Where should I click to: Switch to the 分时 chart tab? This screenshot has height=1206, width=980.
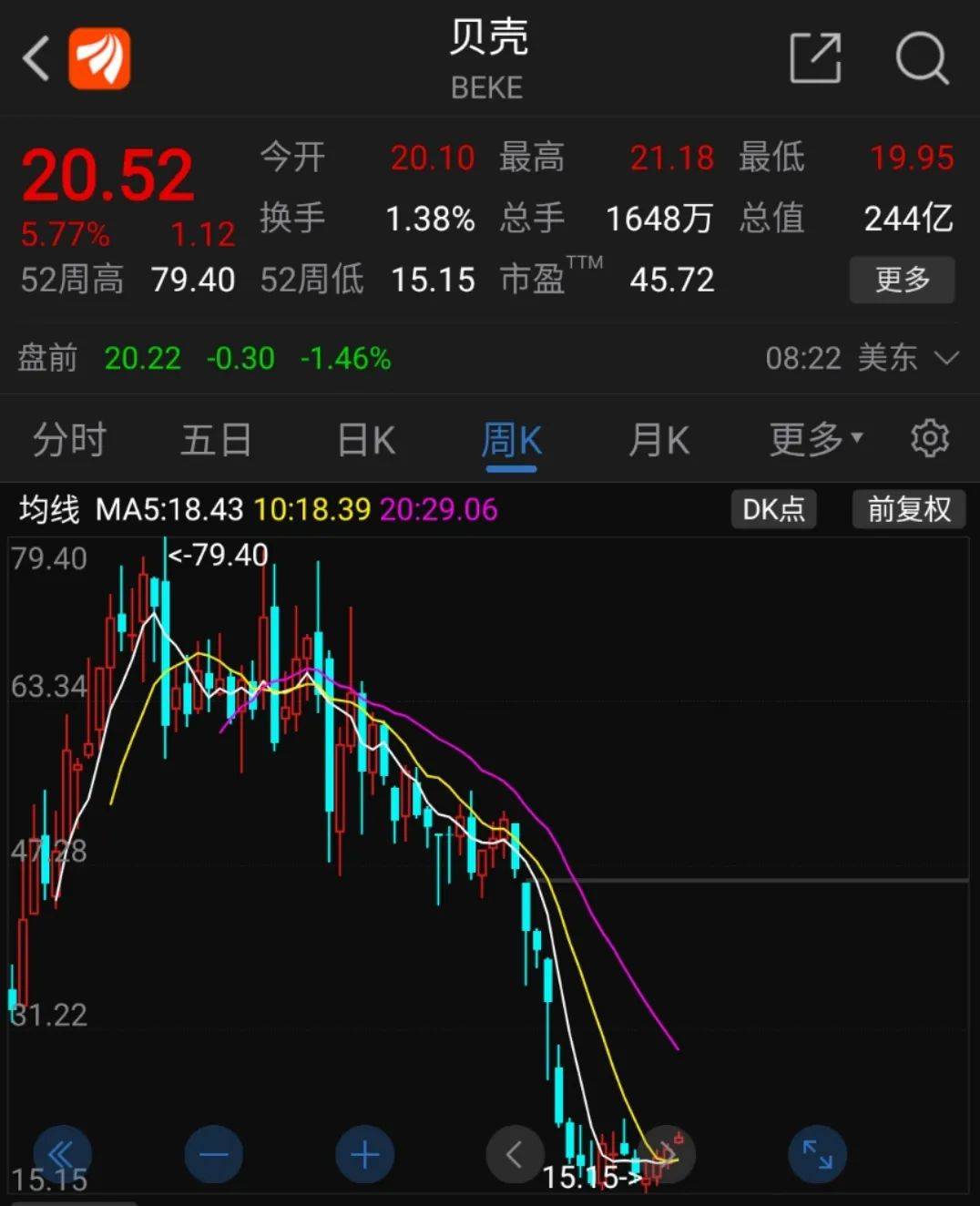click(x=69, y=441)
